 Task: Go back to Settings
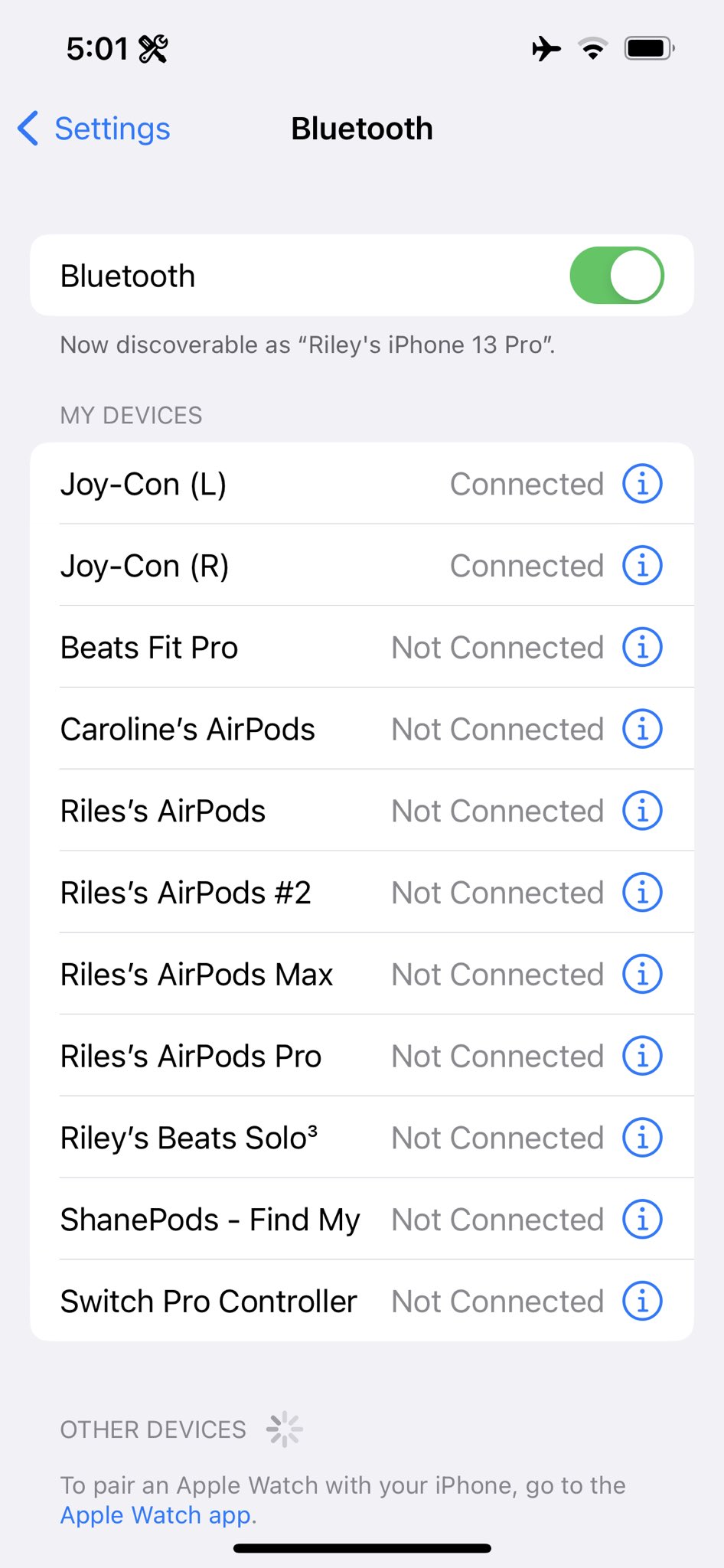click(93, 129)
